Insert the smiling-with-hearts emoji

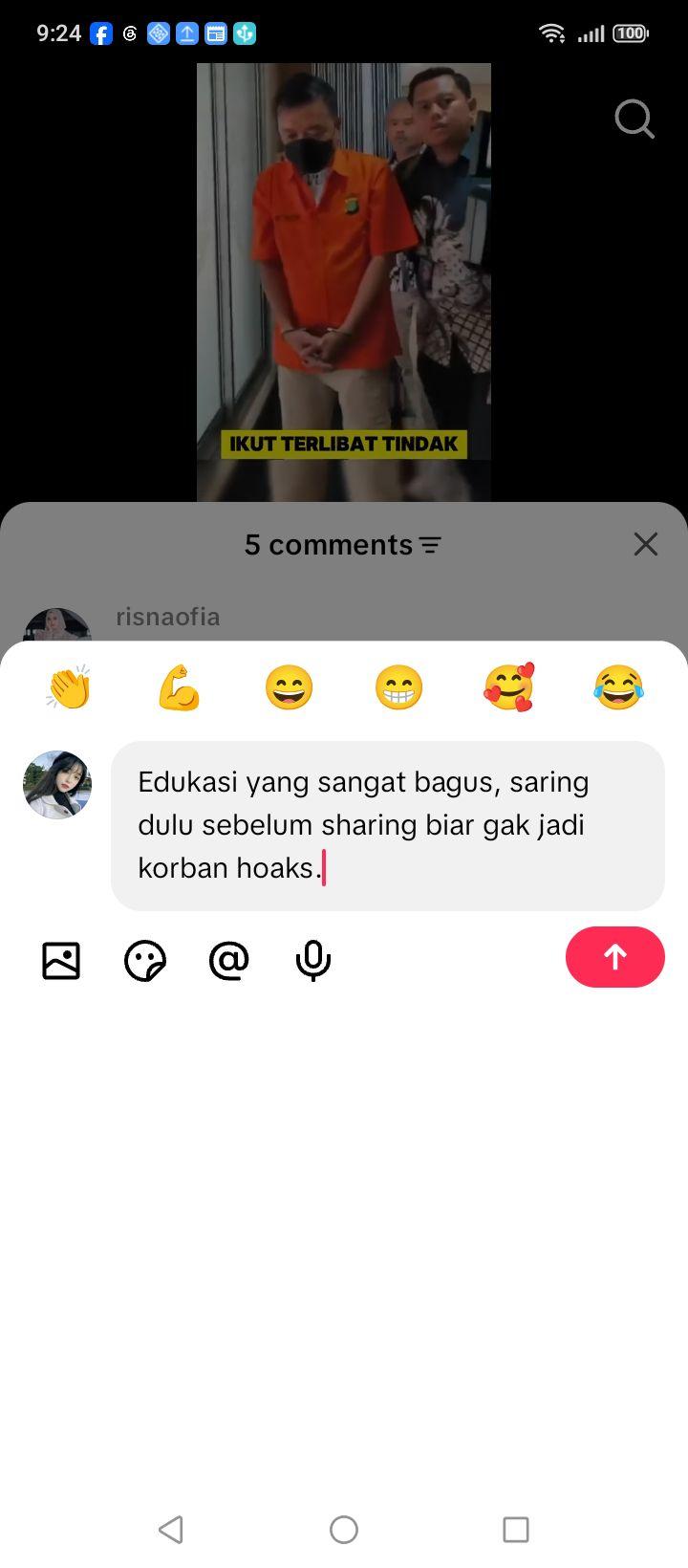[x=508, y=687]
